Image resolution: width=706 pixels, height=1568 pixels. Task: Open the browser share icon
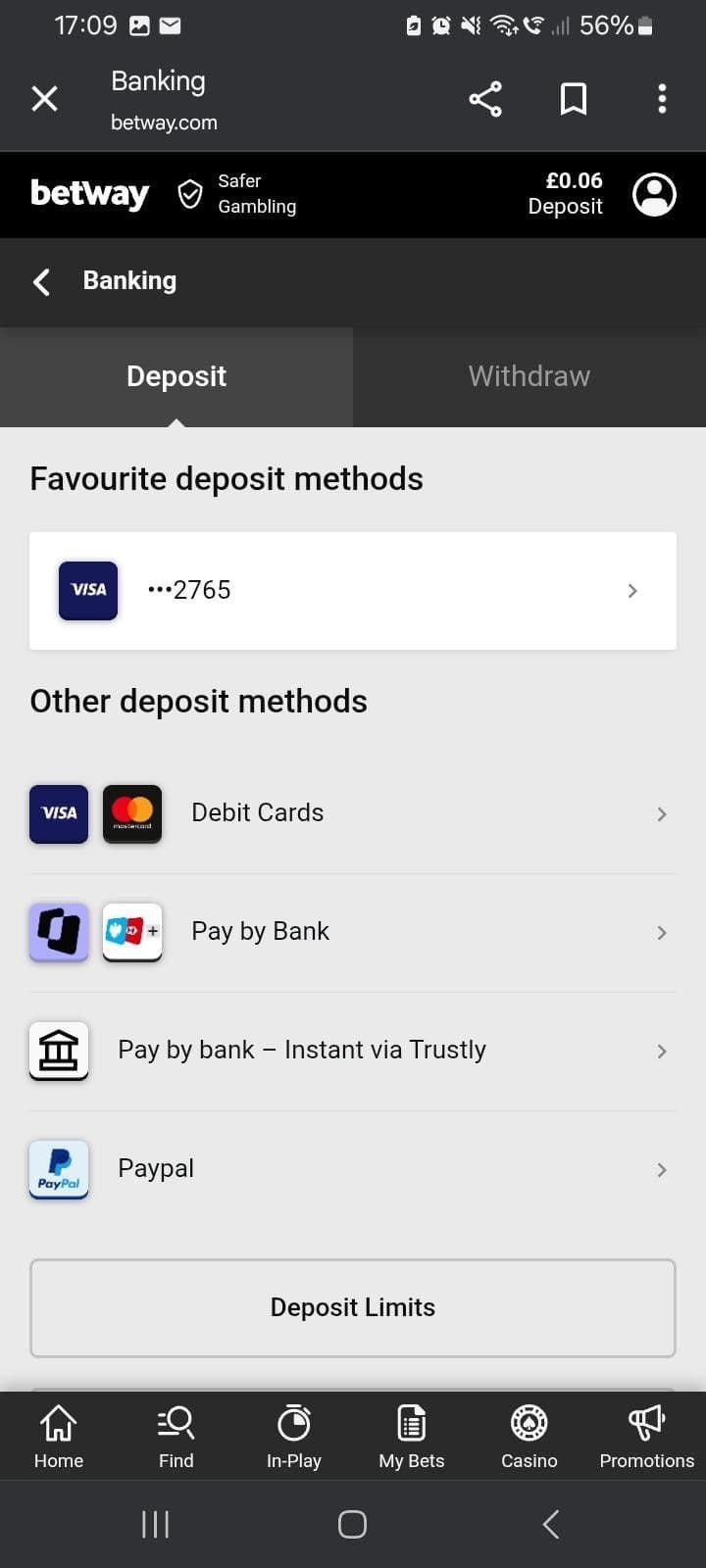click(x=485, y=98)
